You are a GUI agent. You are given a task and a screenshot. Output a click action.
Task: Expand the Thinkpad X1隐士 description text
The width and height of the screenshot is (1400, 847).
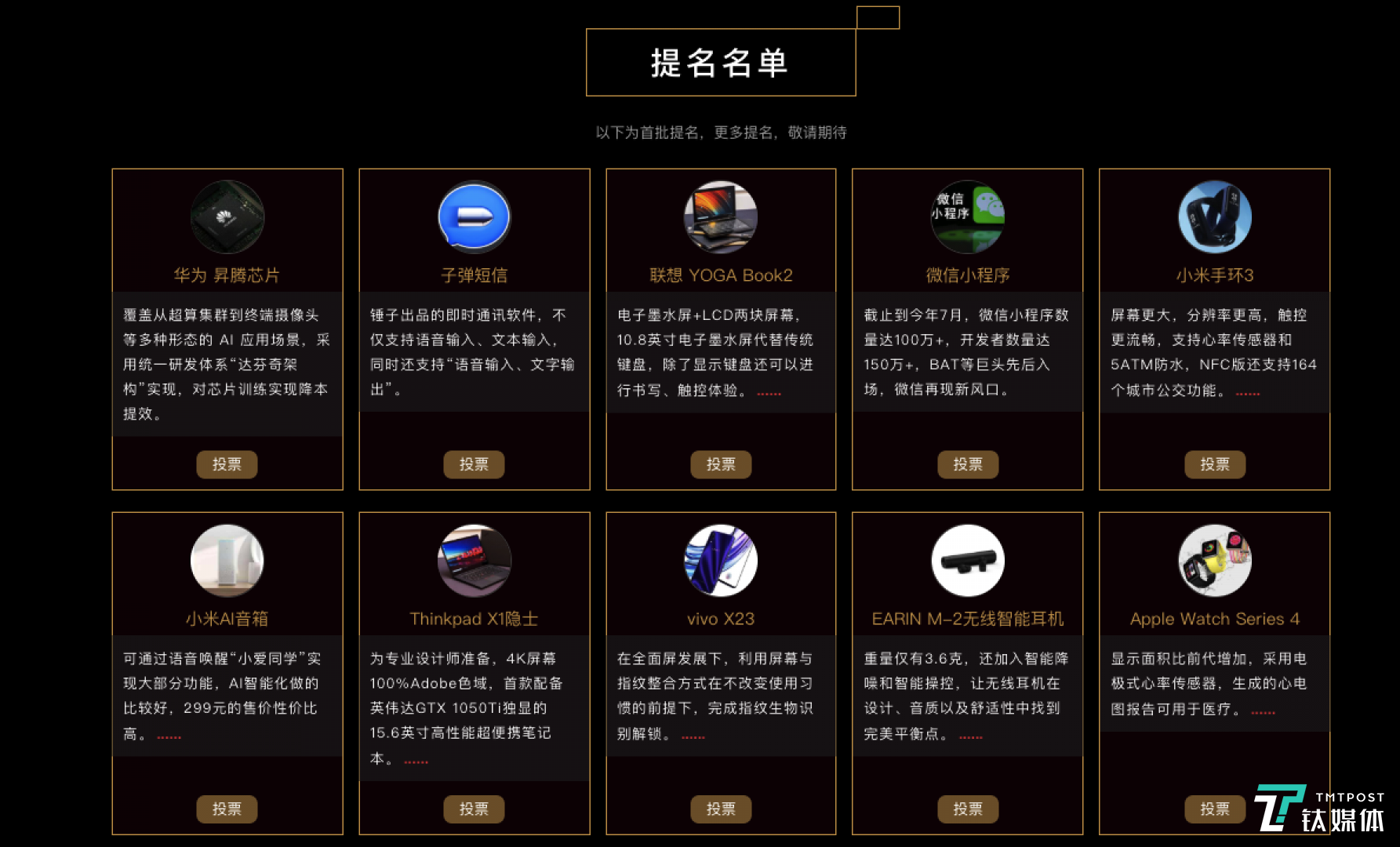(416, 762)
